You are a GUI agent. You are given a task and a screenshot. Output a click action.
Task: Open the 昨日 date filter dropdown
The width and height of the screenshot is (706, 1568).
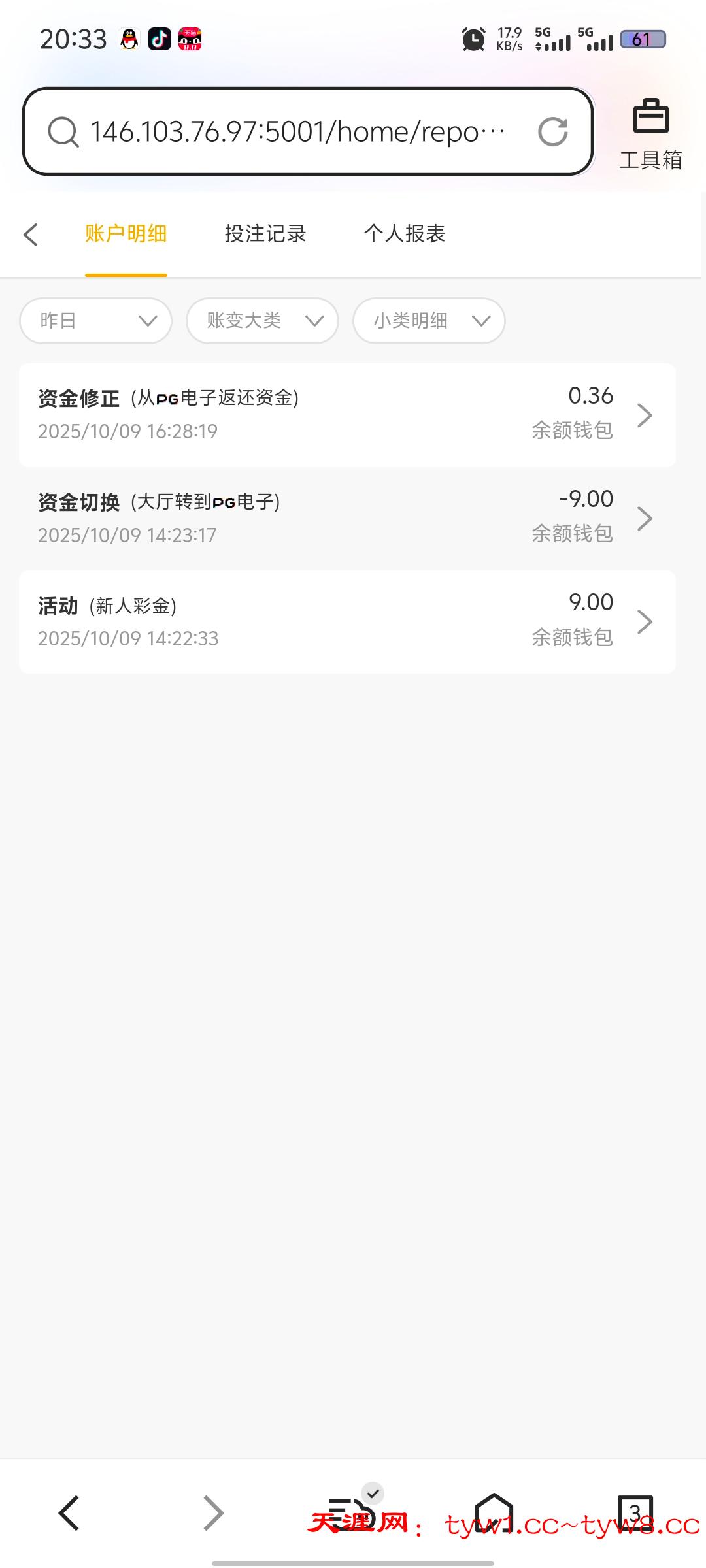click(95, 320)
